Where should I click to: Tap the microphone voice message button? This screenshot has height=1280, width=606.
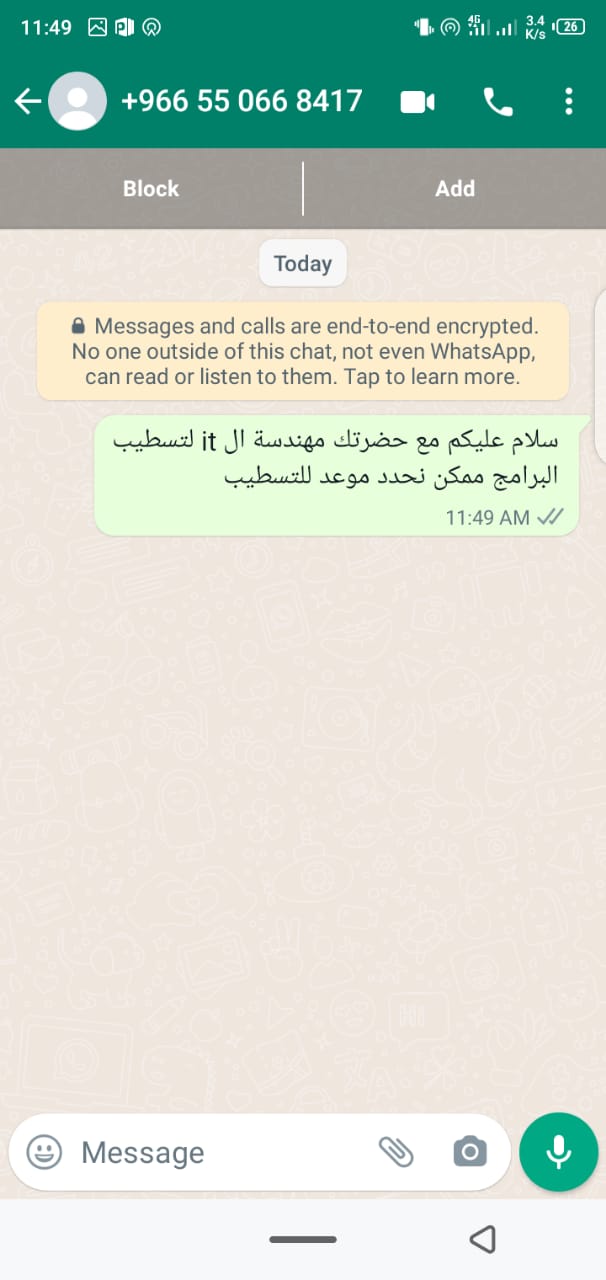tap(559, 1152)
